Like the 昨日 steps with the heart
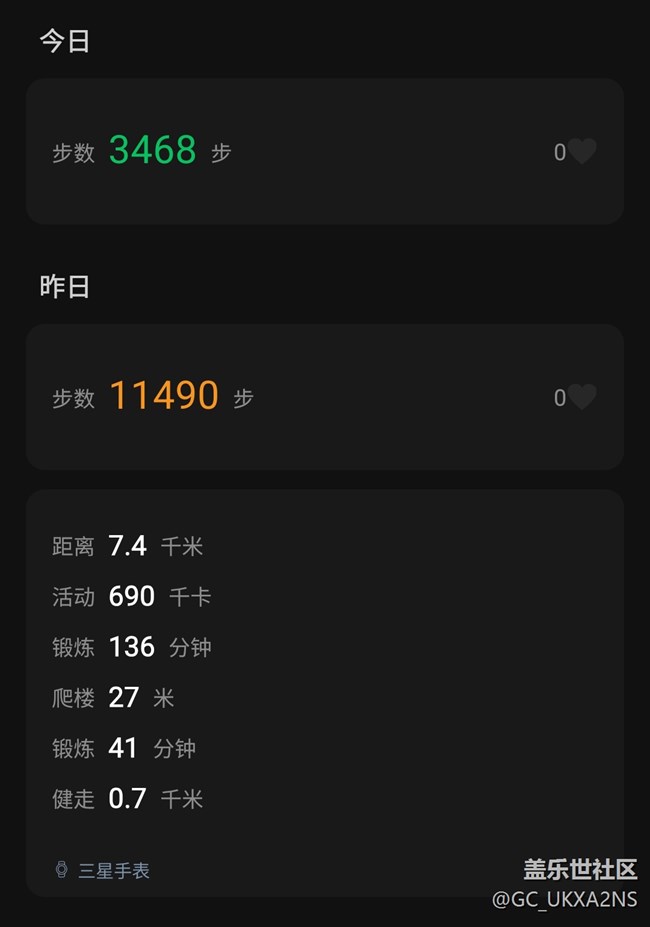Image resolution: width=650 pixels, height=927 pixels. tap(583, 398)
